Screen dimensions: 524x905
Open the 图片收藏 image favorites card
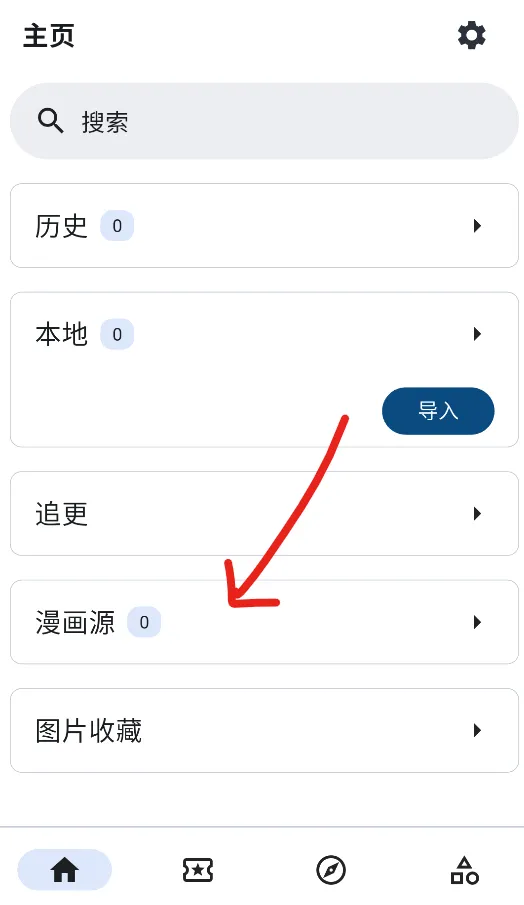pyautogui.click(x=264, y=731)
